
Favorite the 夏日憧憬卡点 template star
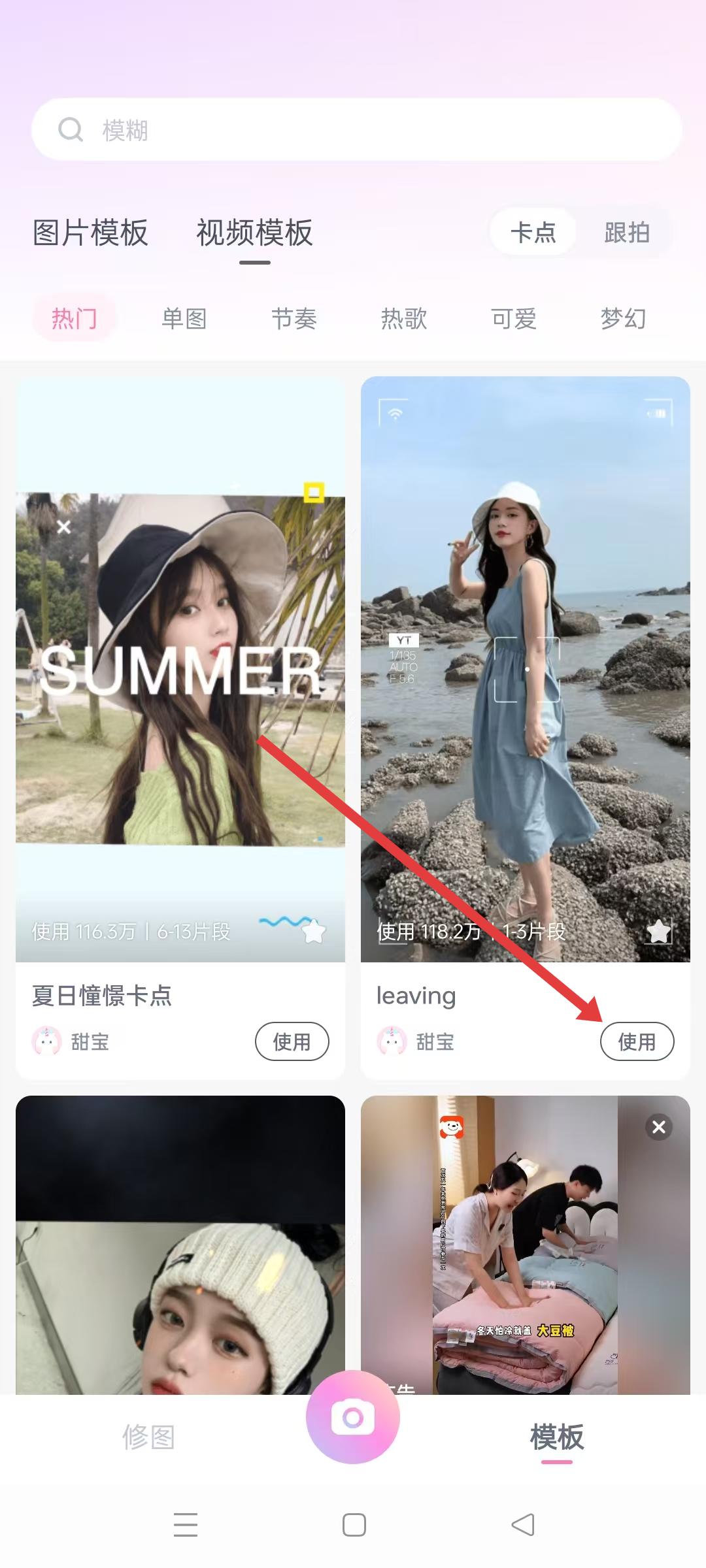coord(314,931)
